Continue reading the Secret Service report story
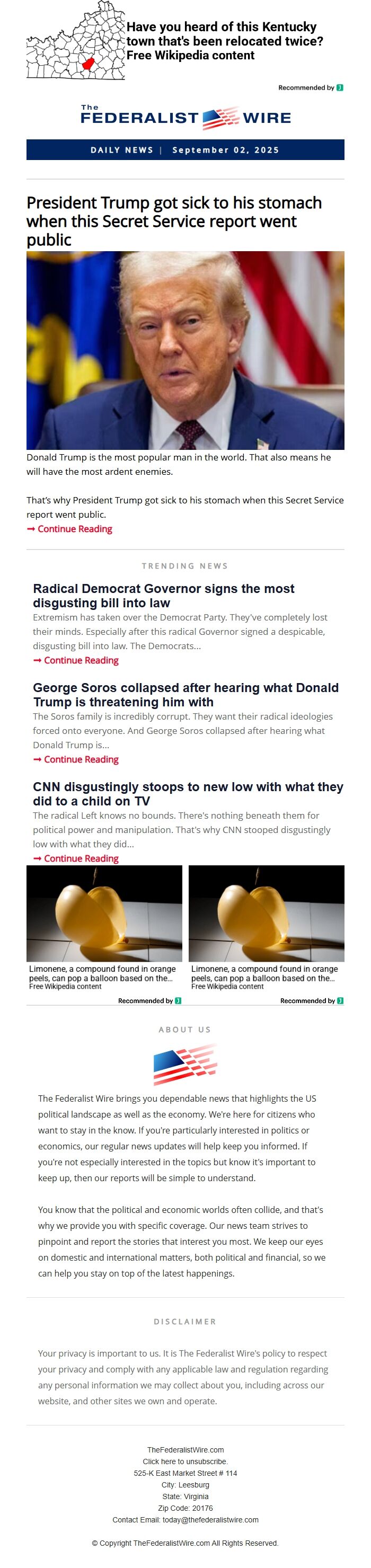The height and width of the screenshot is (1568, 371). (x=69, y=529)
